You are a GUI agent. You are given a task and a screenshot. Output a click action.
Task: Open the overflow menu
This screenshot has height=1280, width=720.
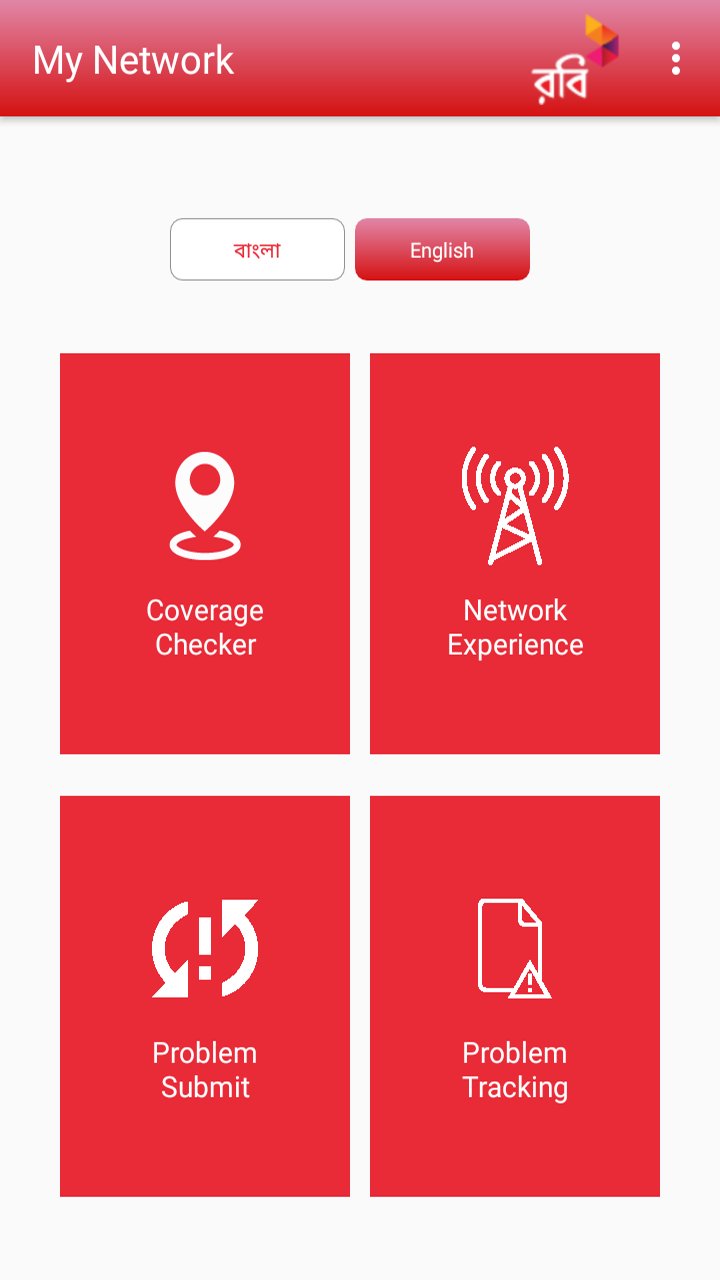[x=676, y=59]
